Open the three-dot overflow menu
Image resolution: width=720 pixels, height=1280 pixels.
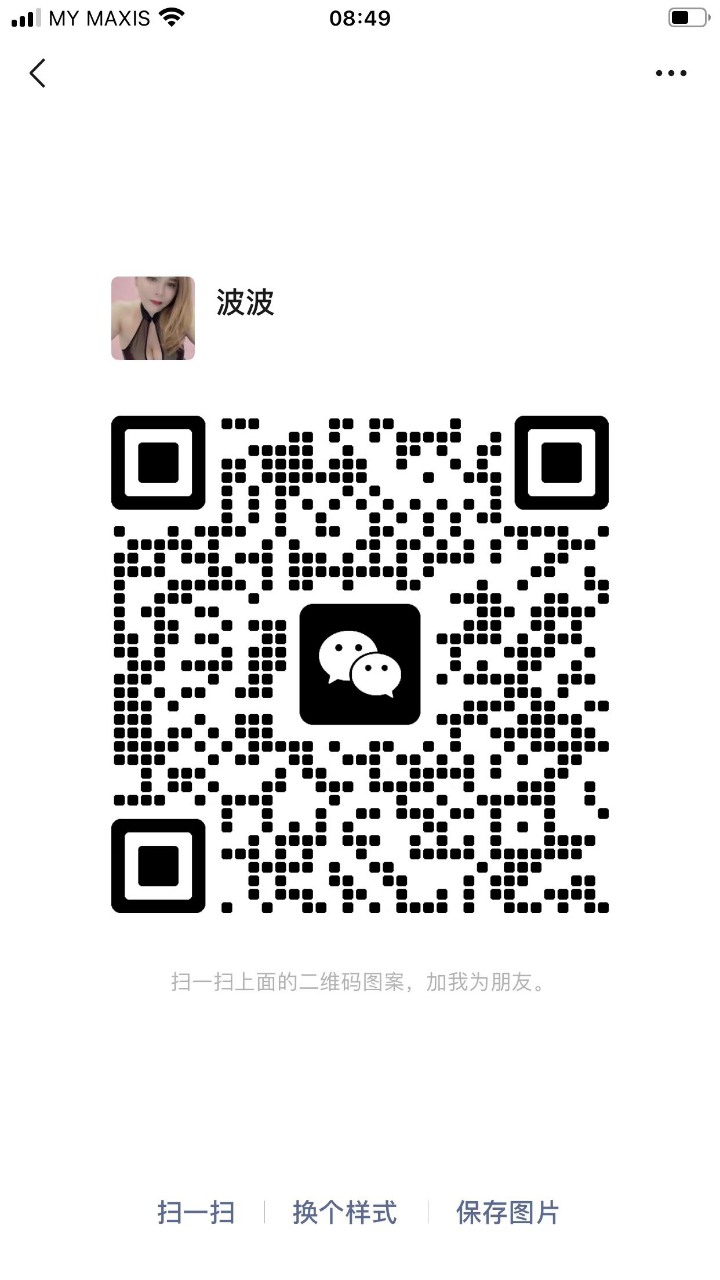pyautogui.click(x=671, y=73)
